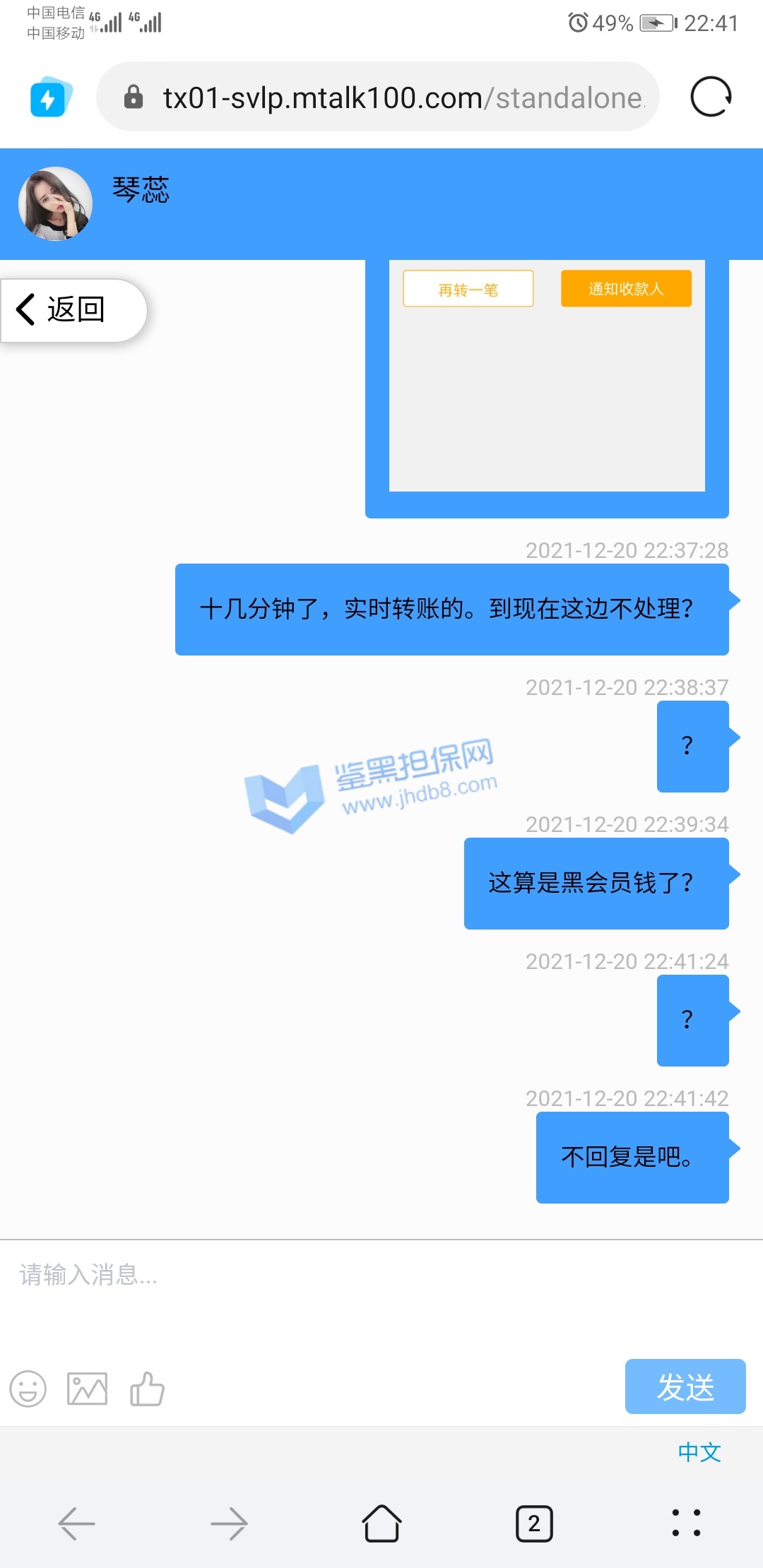Image resolution: width=763 pixels, height=1568 pixels.
Task: Open the transfer screenshot image in chat
Action: [x=547, y=381]
